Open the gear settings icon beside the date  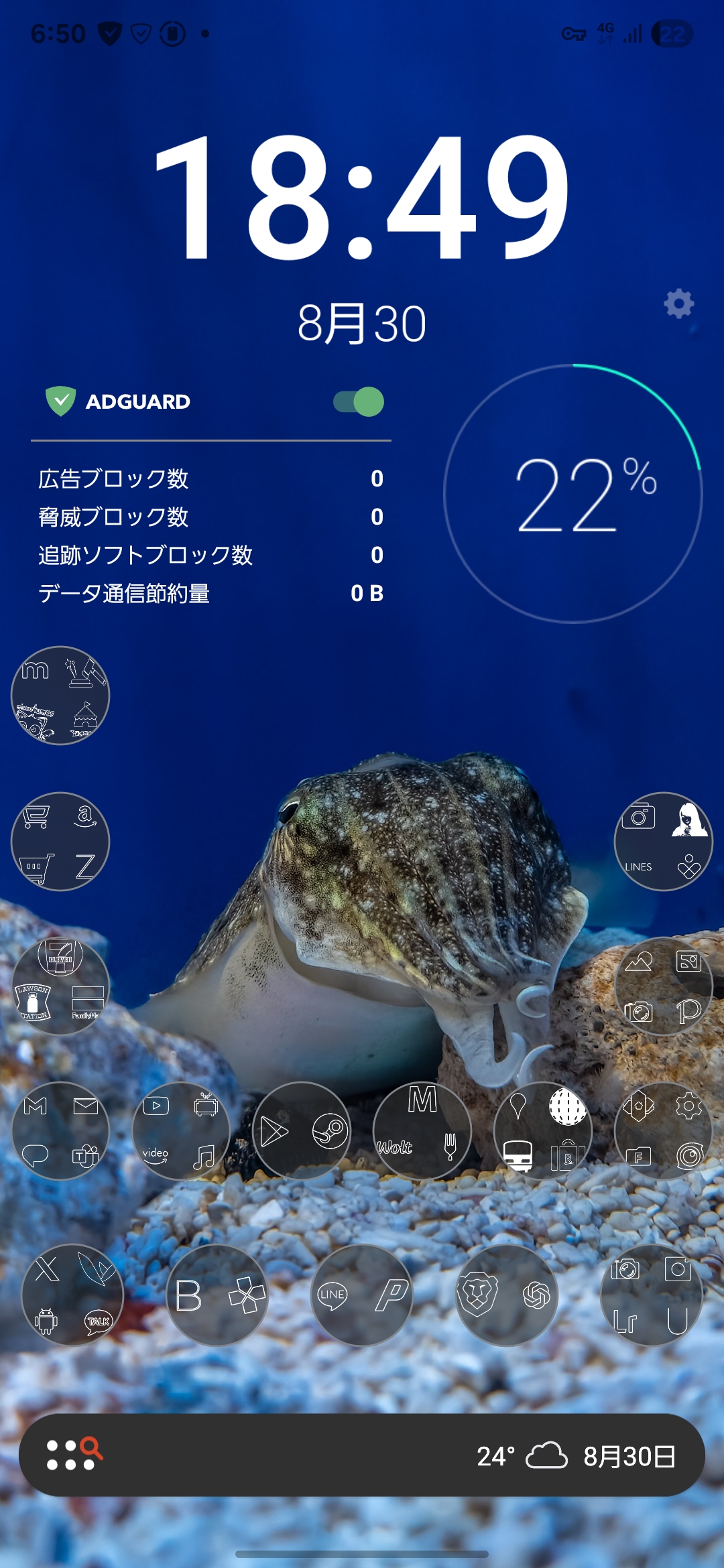(x=678, y=304)
